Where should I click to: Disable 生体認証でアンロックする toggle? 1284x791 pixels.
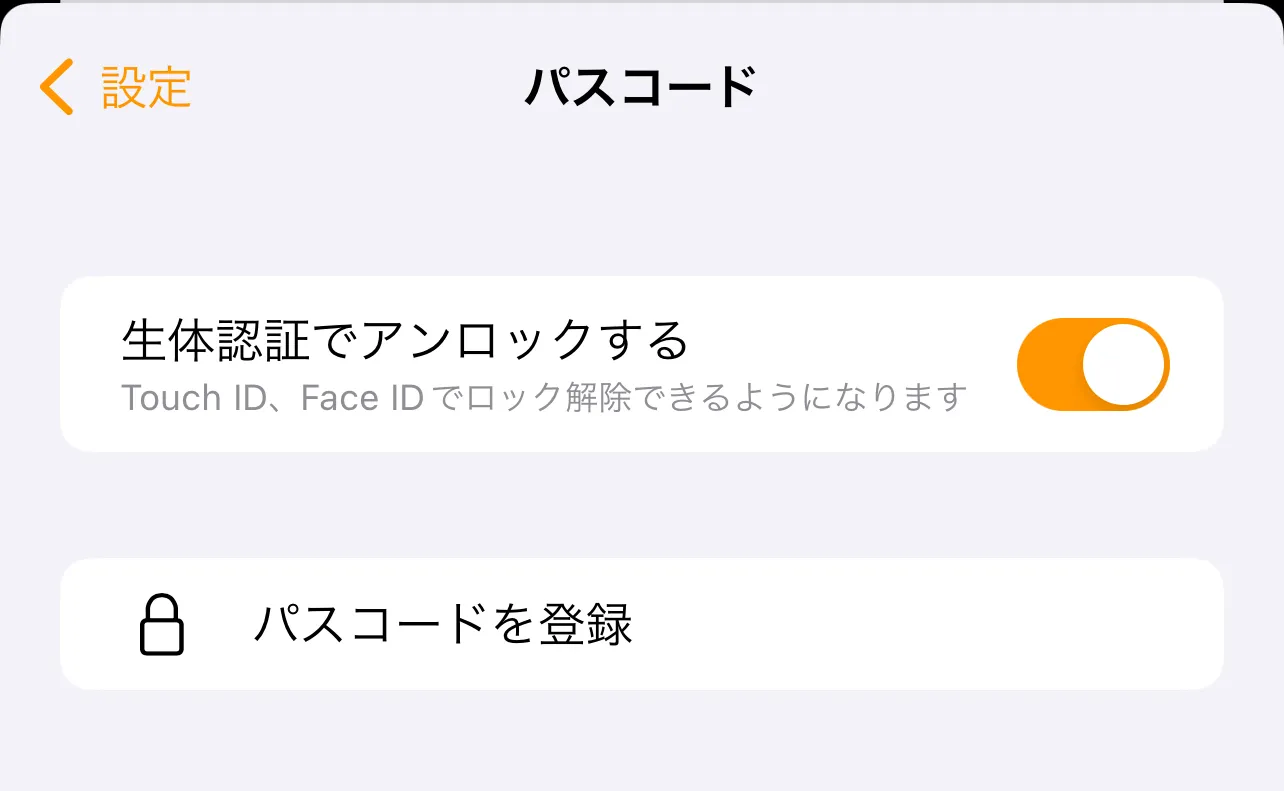tap(1092, 364)
